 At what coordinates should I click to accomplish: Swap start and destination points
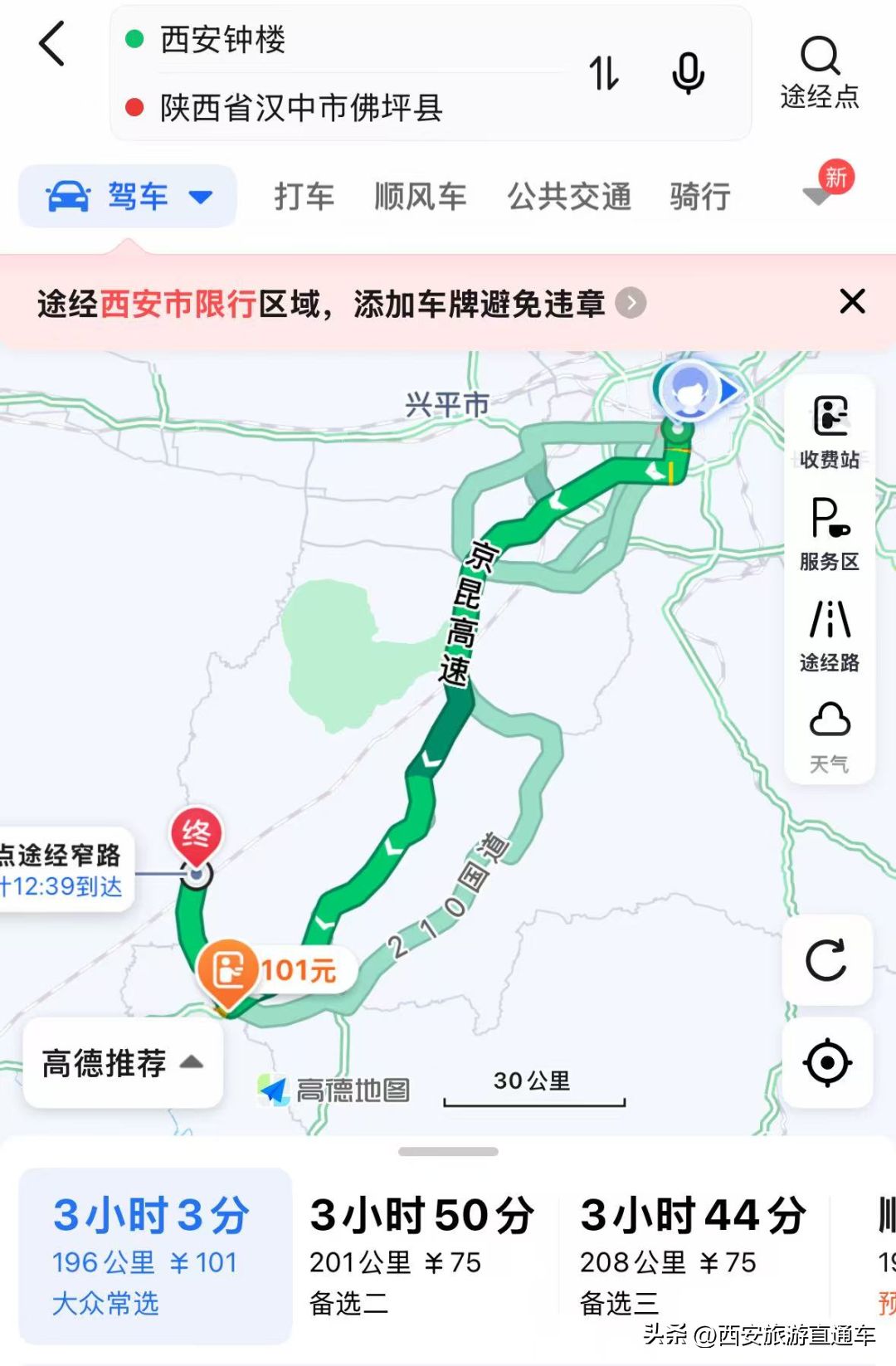tap(604, 73)
